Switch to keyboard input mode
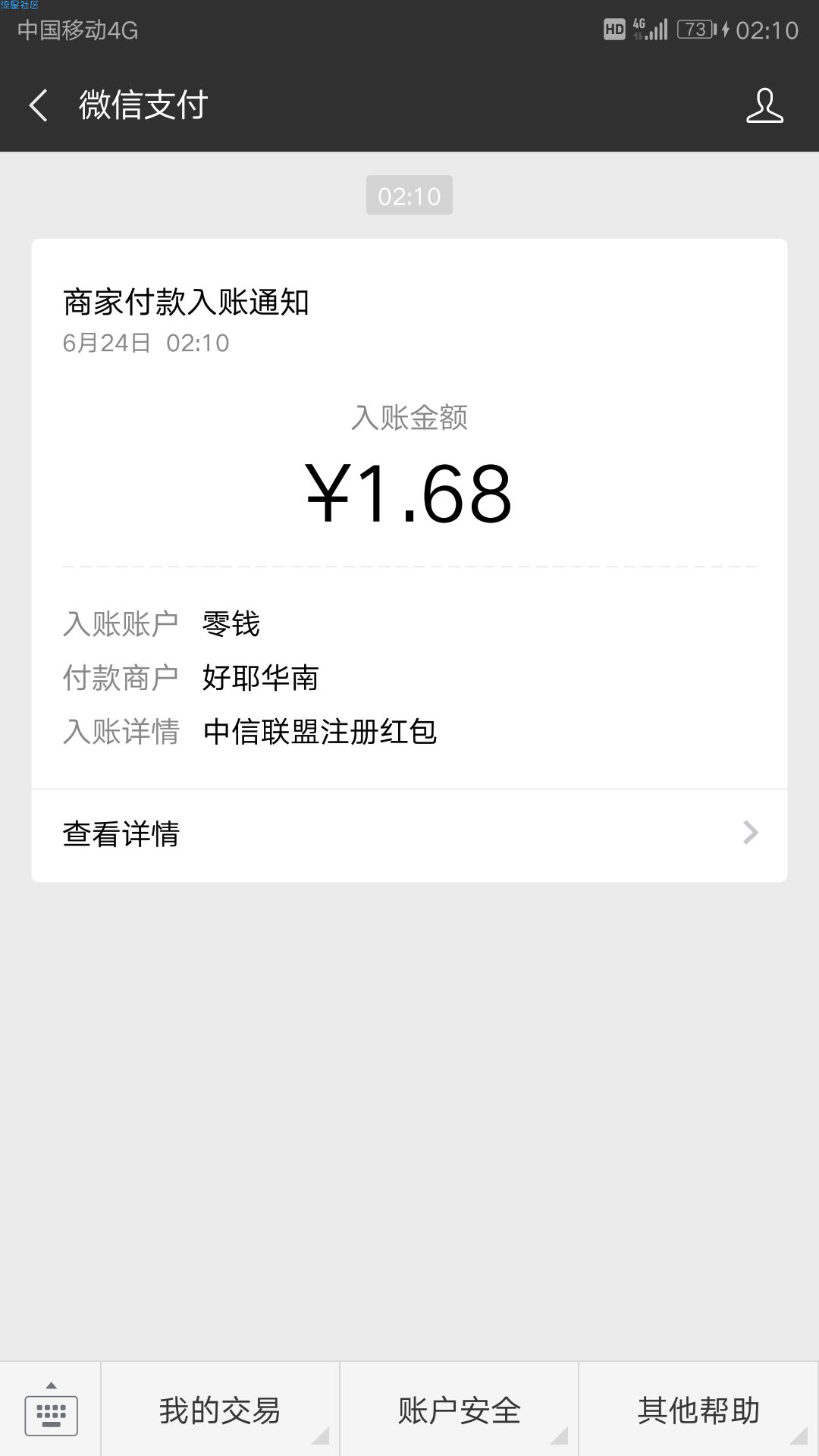The width and height of the screenshot is (819, 1456). [x=51, y=1409]
